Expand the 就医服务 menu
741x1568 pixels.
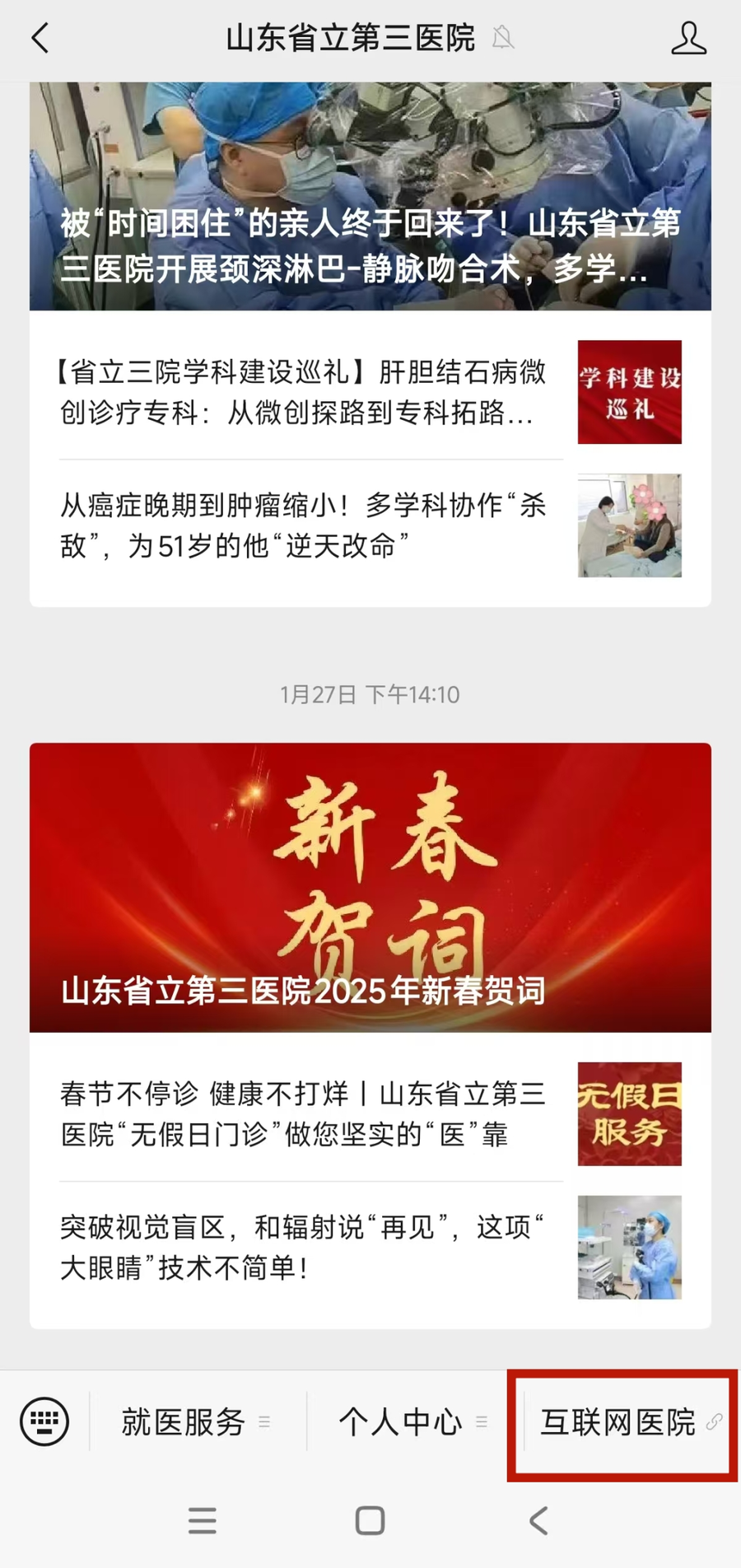click(196, 1422)
